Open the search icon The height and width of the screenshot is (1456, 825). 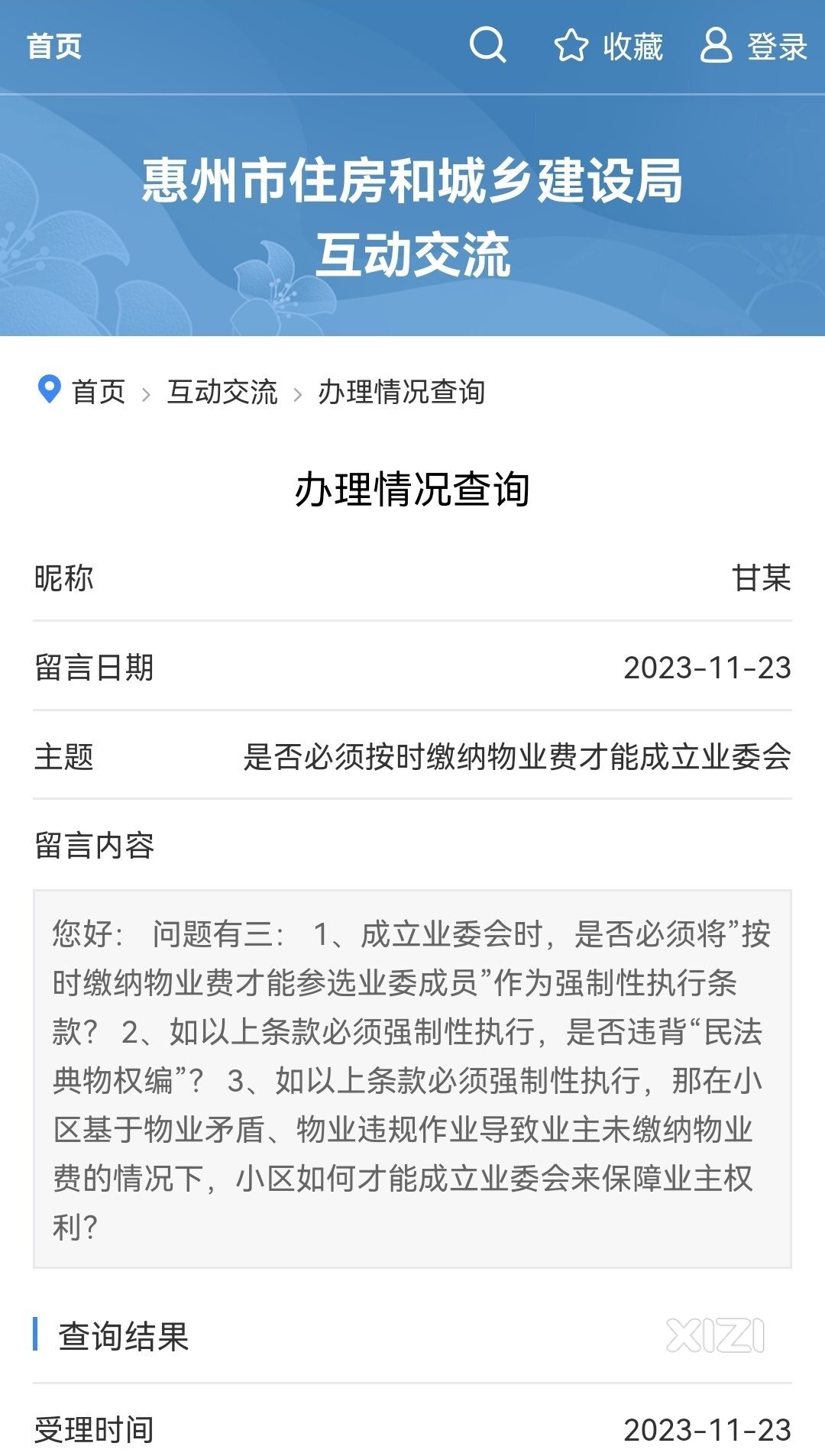(487, 45)
